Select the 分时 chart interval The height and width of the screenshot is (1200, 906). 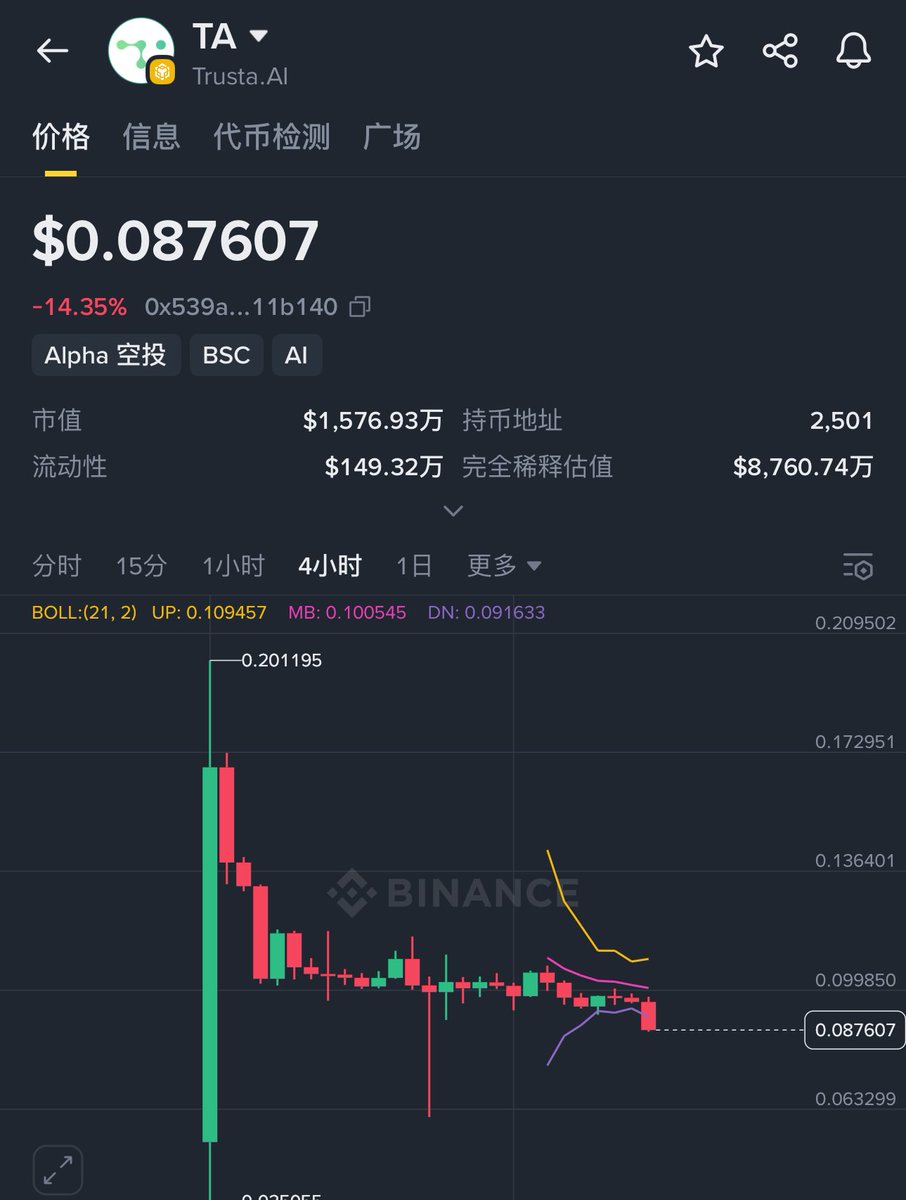tap(56, 566)
